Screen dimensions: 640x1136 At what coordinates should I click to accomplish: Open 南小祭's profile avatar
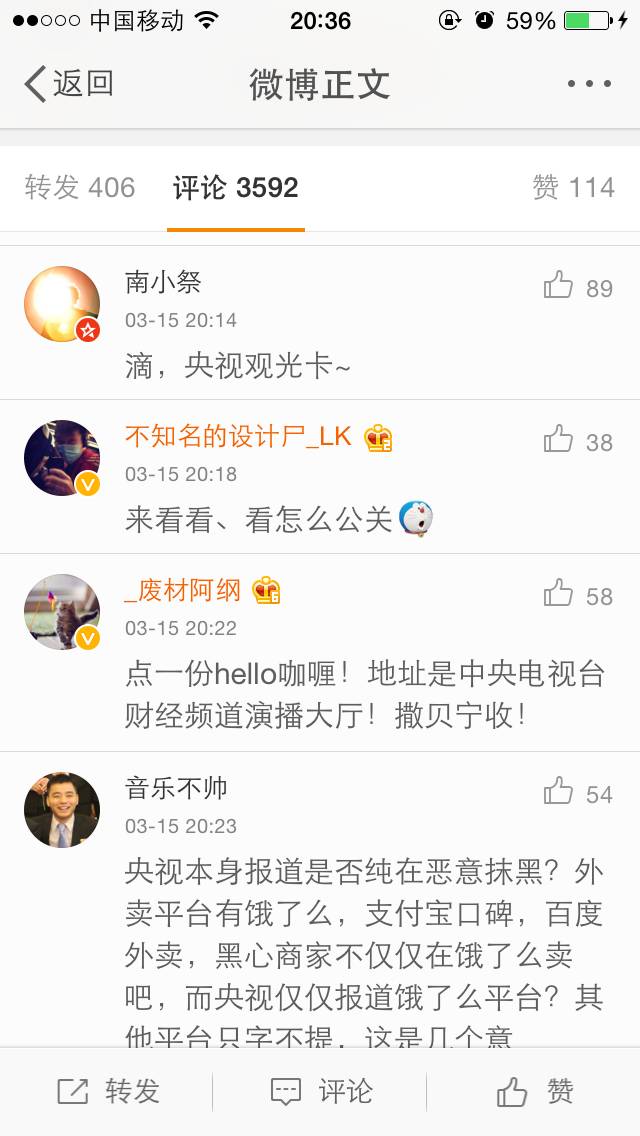click(62, 304)
